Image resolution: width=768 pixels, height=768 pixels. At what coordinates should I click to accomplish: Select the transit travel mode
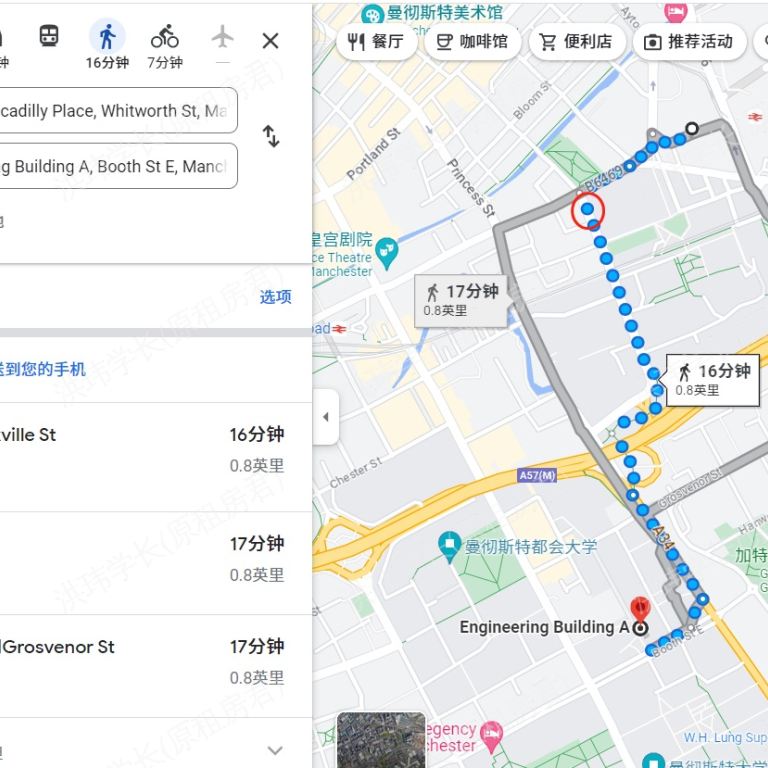49,37
